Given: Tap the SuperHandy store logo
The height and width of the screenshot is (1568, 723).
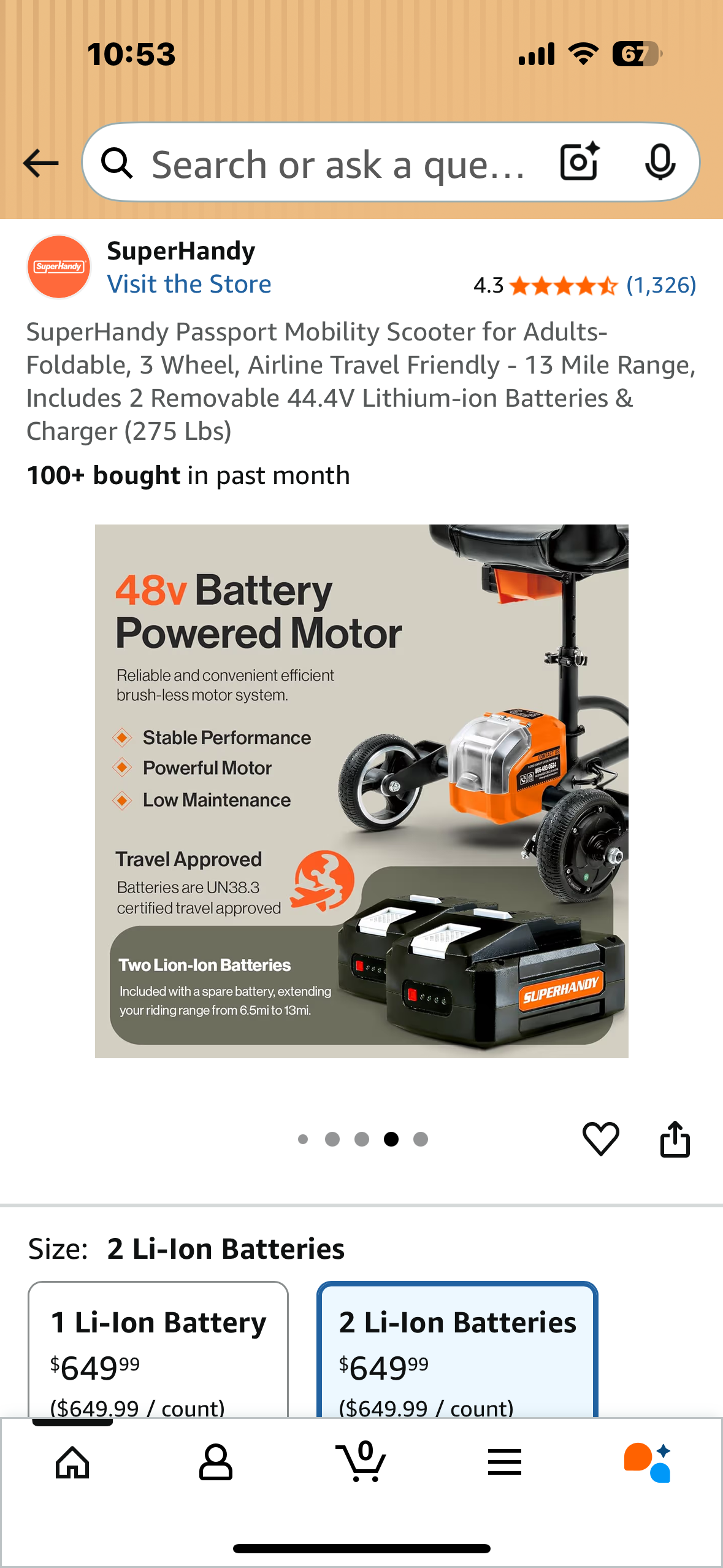Looking at the screenshot, I should pos(59,266).
